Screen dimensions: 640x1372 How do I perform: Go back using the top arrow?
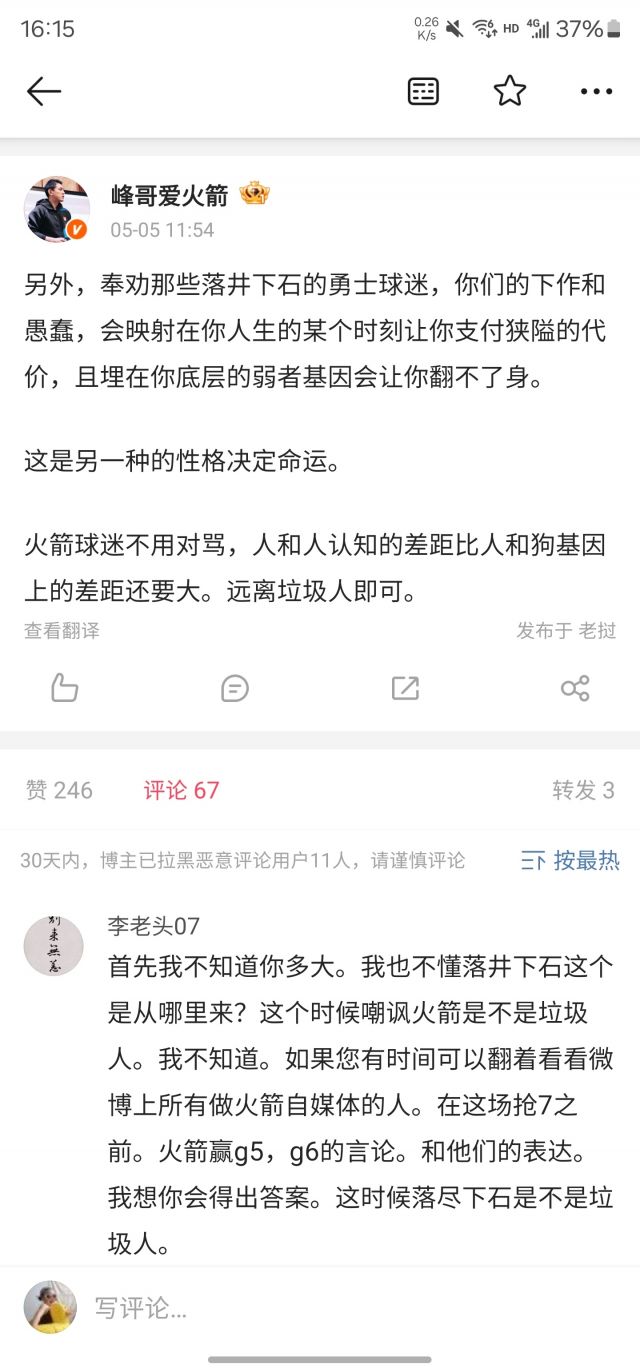[x=44, y=92]
